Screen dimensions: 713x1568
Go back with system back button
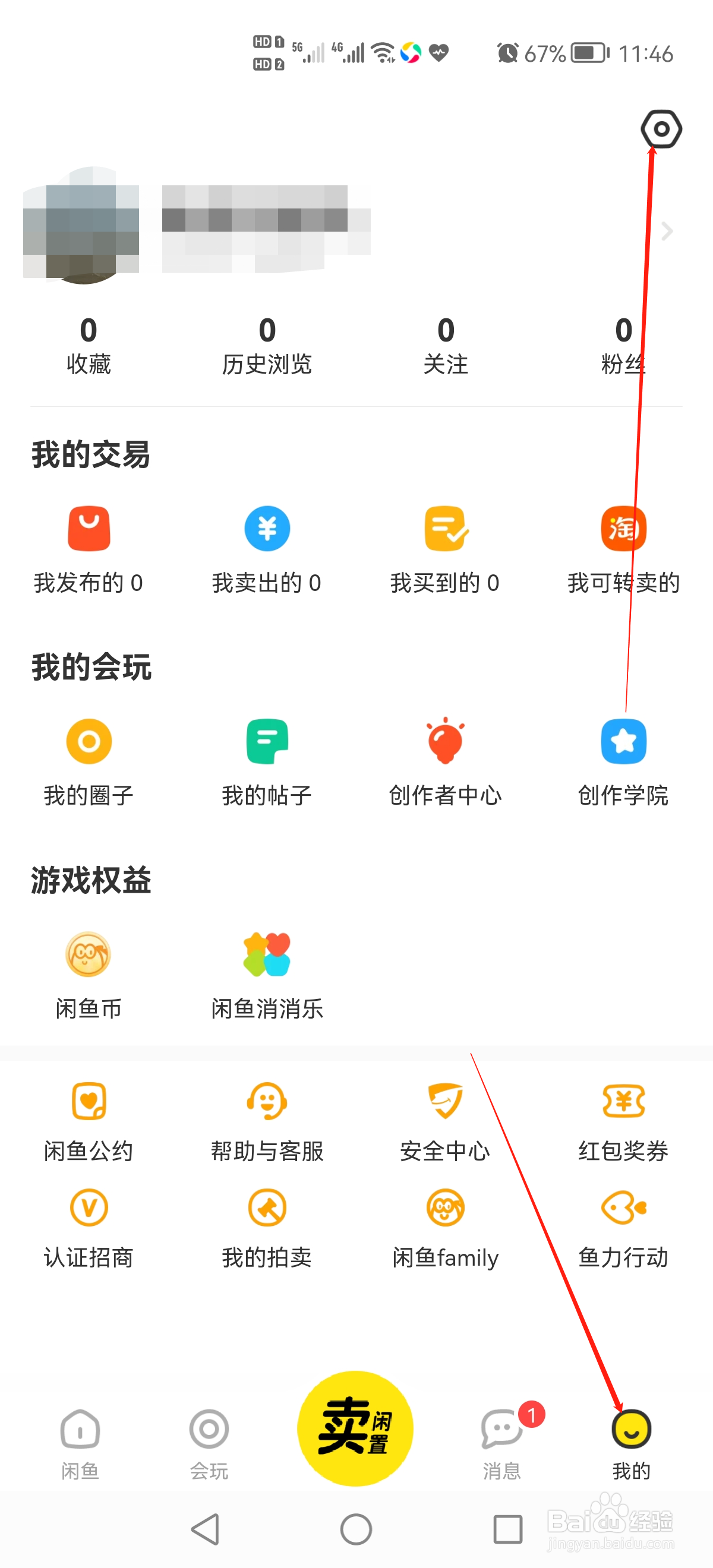click(x=206, y=1529)
